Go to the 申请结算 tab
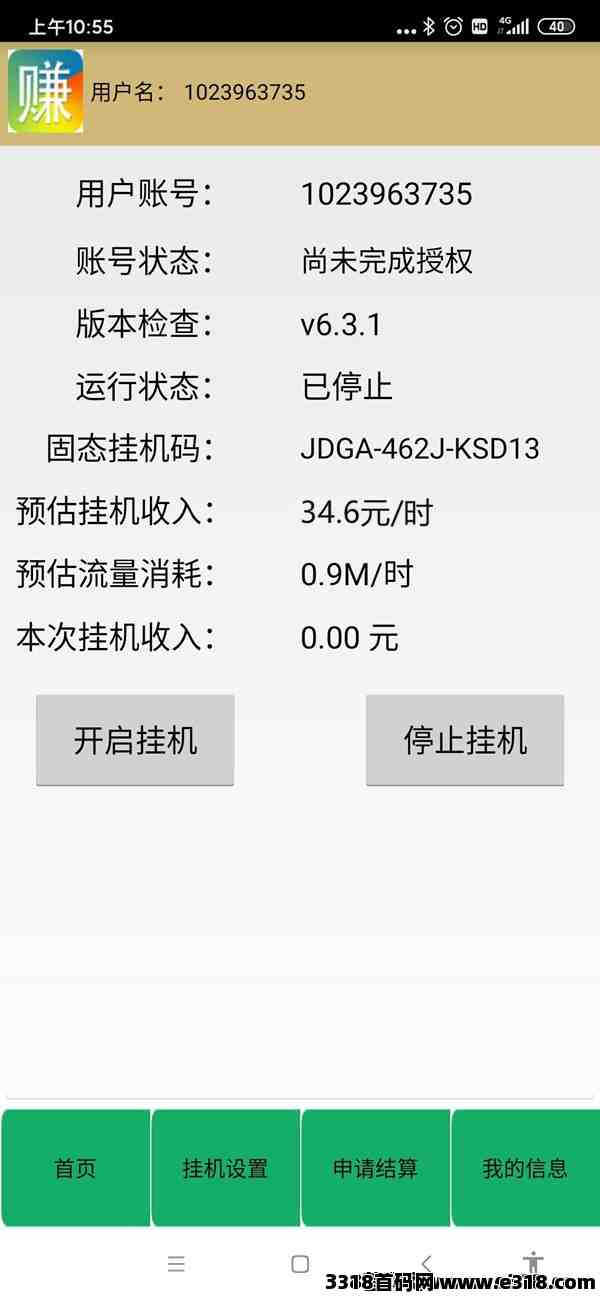Viewport: 600px width, 1300px height. [376, 1168]
